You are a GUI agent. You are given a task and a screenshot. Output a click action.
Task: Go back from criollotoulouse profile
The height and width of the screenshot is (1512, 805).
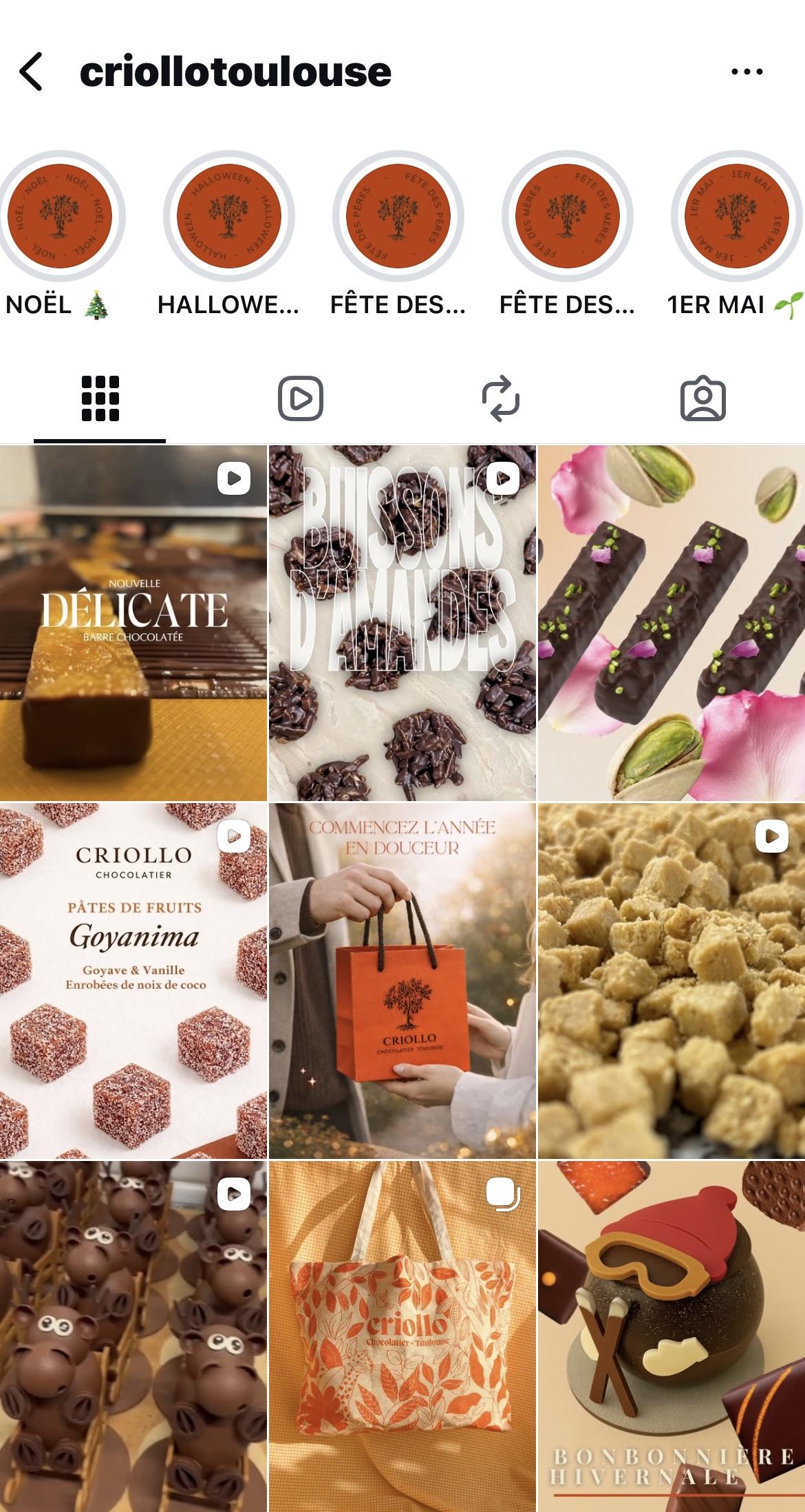tap(32, 72)
